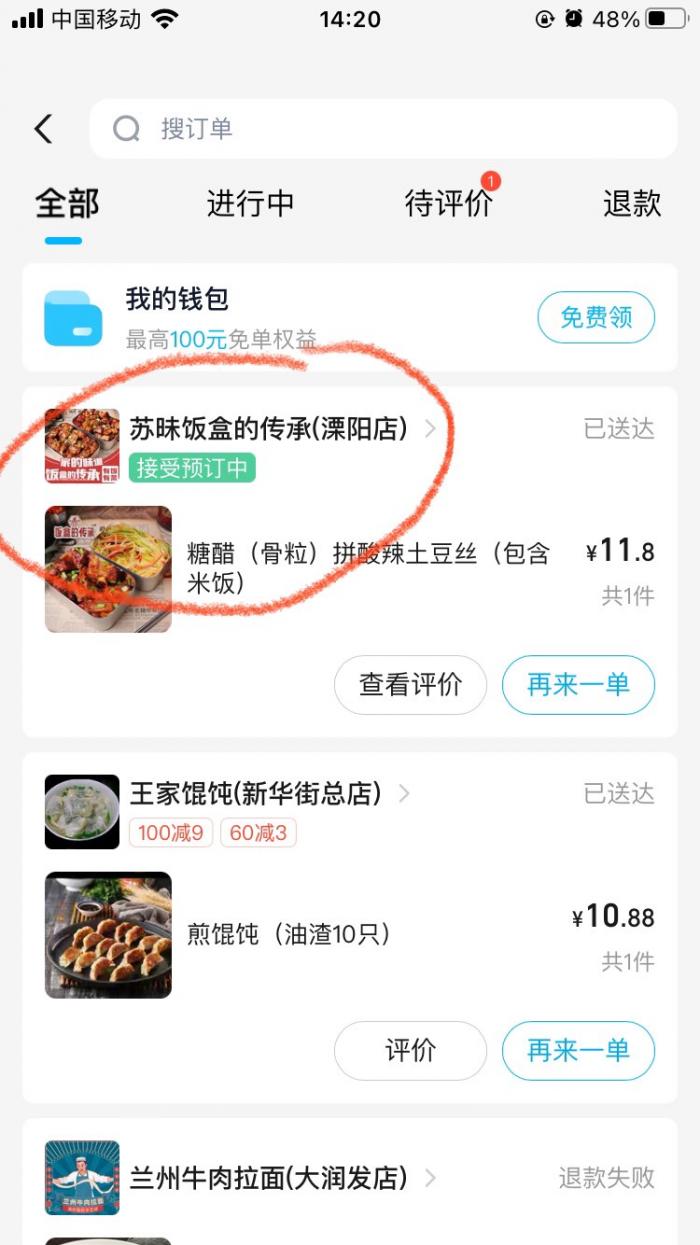Reorder from 王家馄饨 with 再来一单

click(x=578, y=1051)
